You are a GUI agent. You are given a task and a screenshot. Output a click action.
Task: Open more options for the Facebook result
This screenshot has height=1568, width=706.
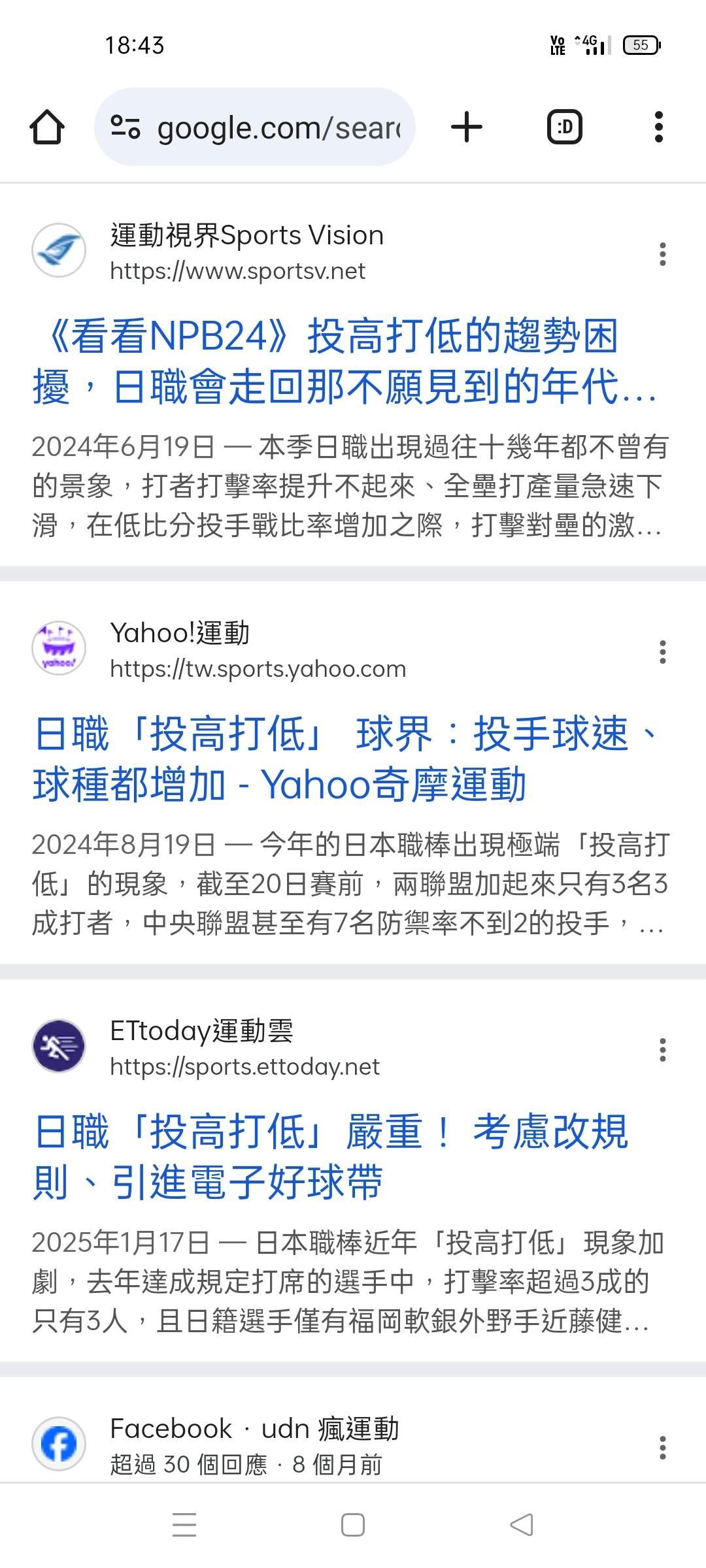click(x=663, y=1448)
